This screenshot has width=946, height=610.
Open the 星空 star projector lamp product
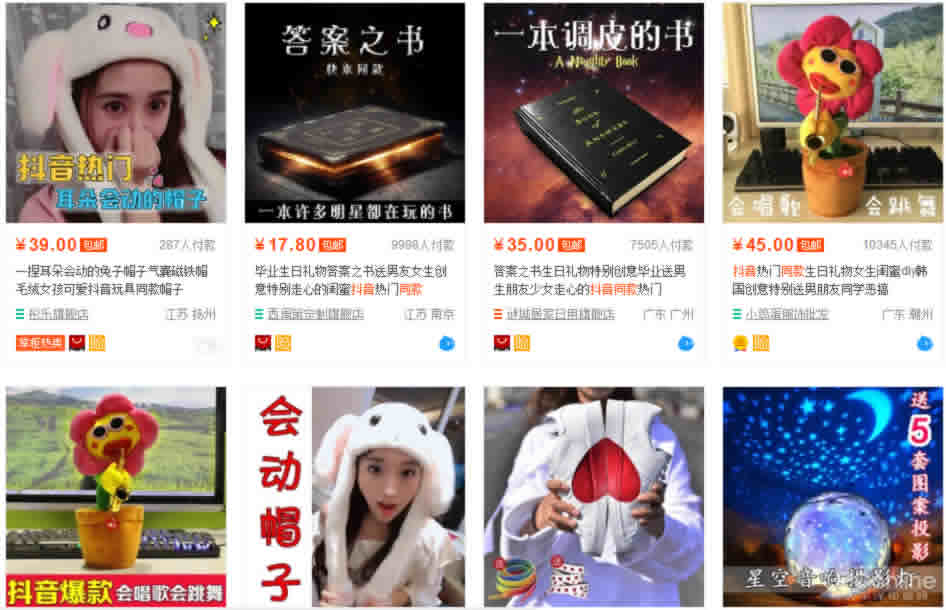pyautogui.click(x=833, y=497)
